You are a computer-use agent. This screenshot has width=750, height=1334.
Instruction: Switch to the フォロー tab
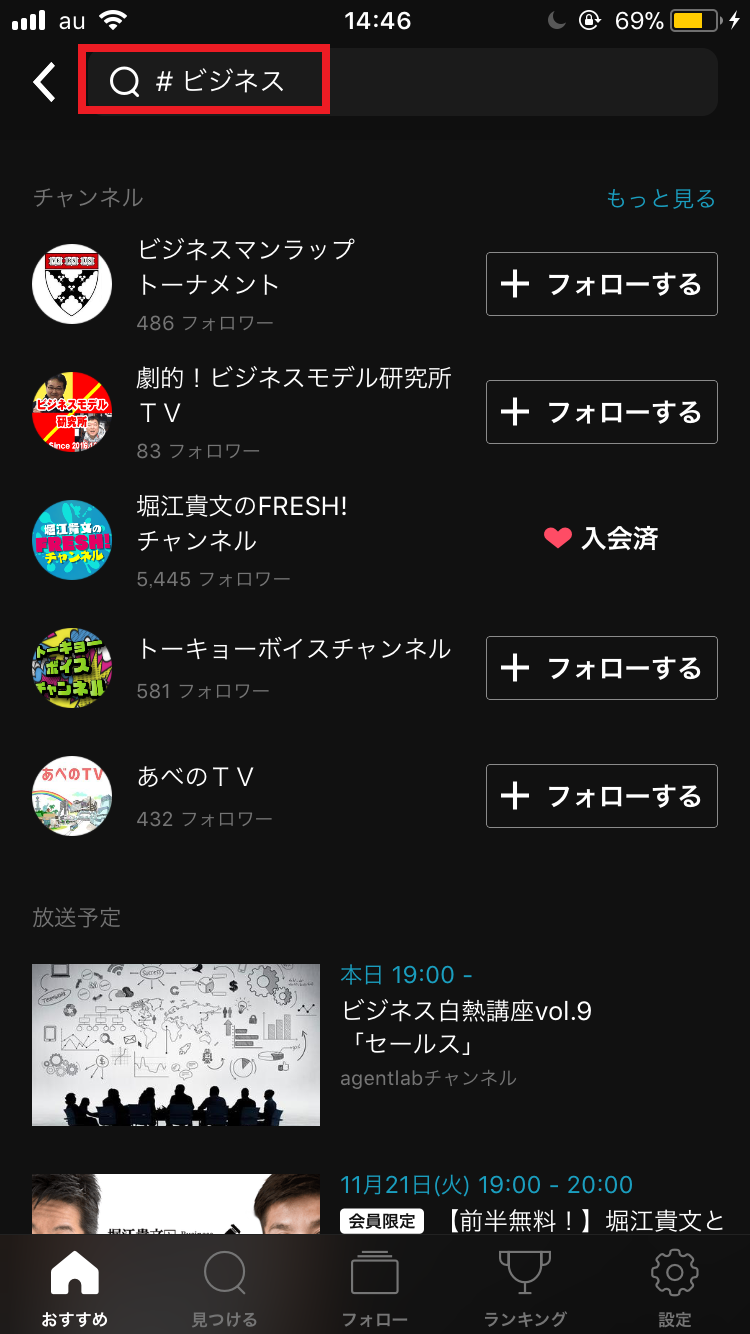(375, 1289)
